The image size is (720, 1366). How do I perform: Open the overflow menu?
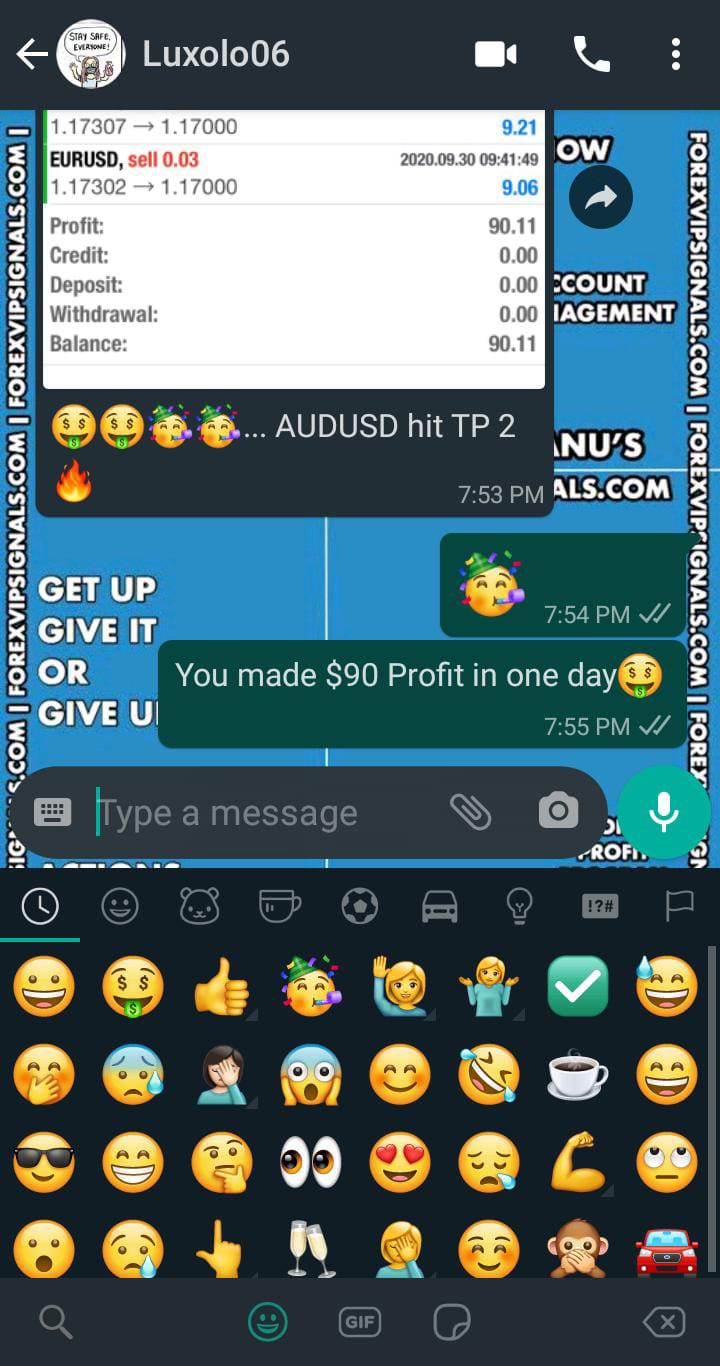coord(676,54)
